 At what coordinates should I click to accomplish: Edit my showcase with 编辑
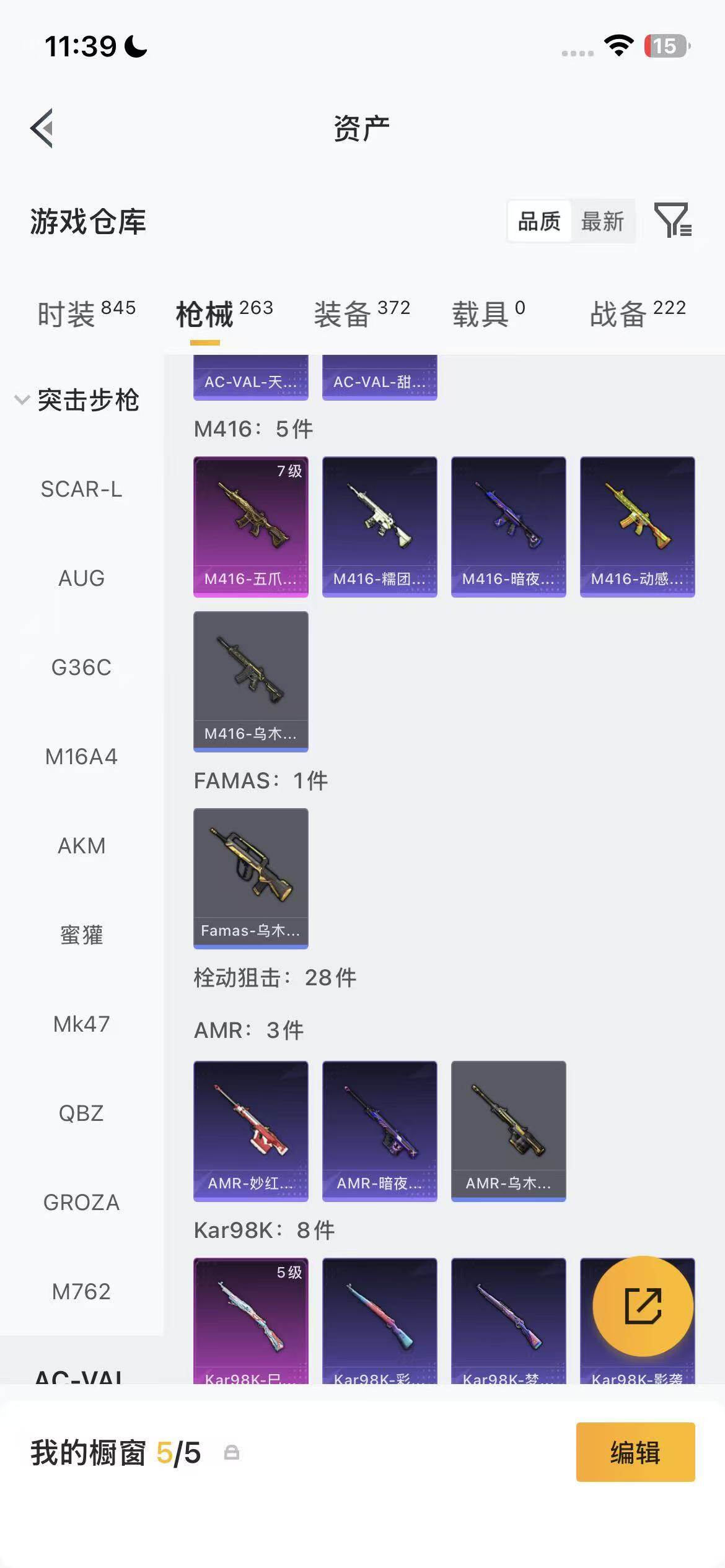[635, 1452]
